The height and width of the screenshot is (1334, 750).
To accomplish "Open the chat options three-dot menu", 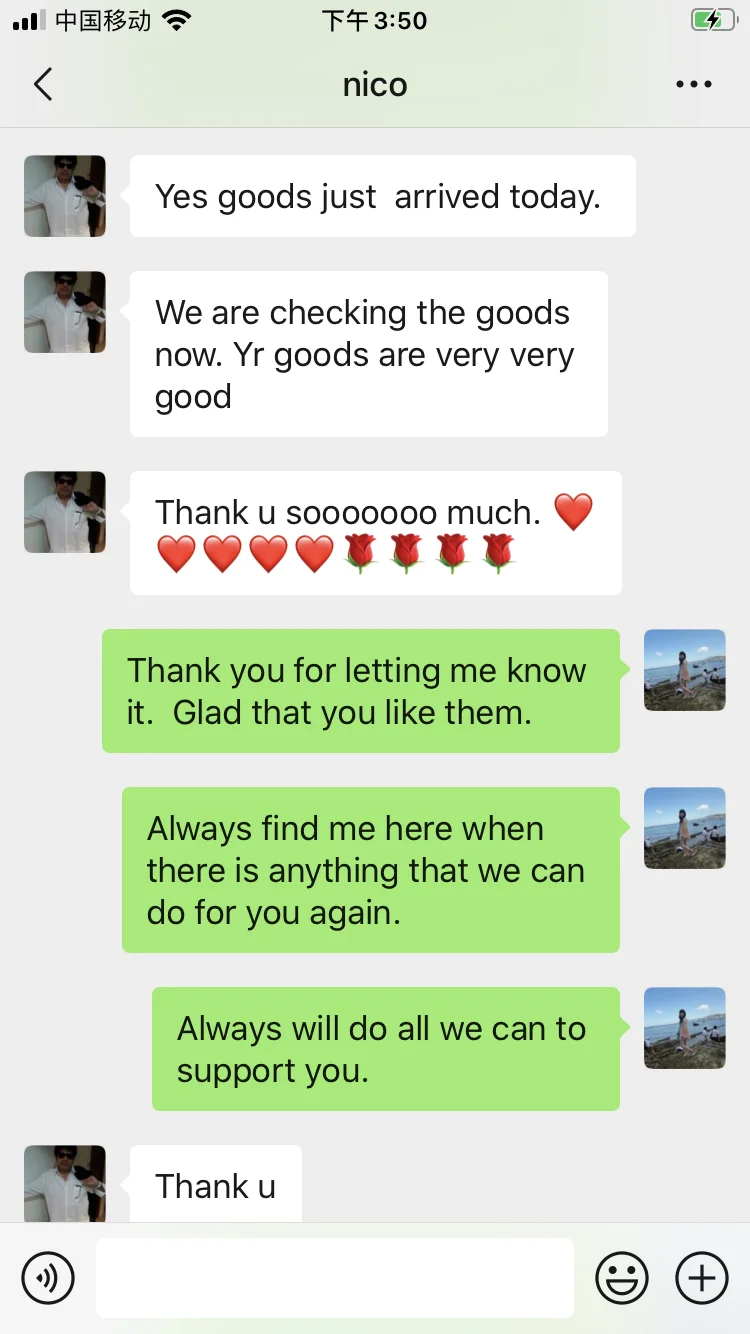I will coord(693,85).
